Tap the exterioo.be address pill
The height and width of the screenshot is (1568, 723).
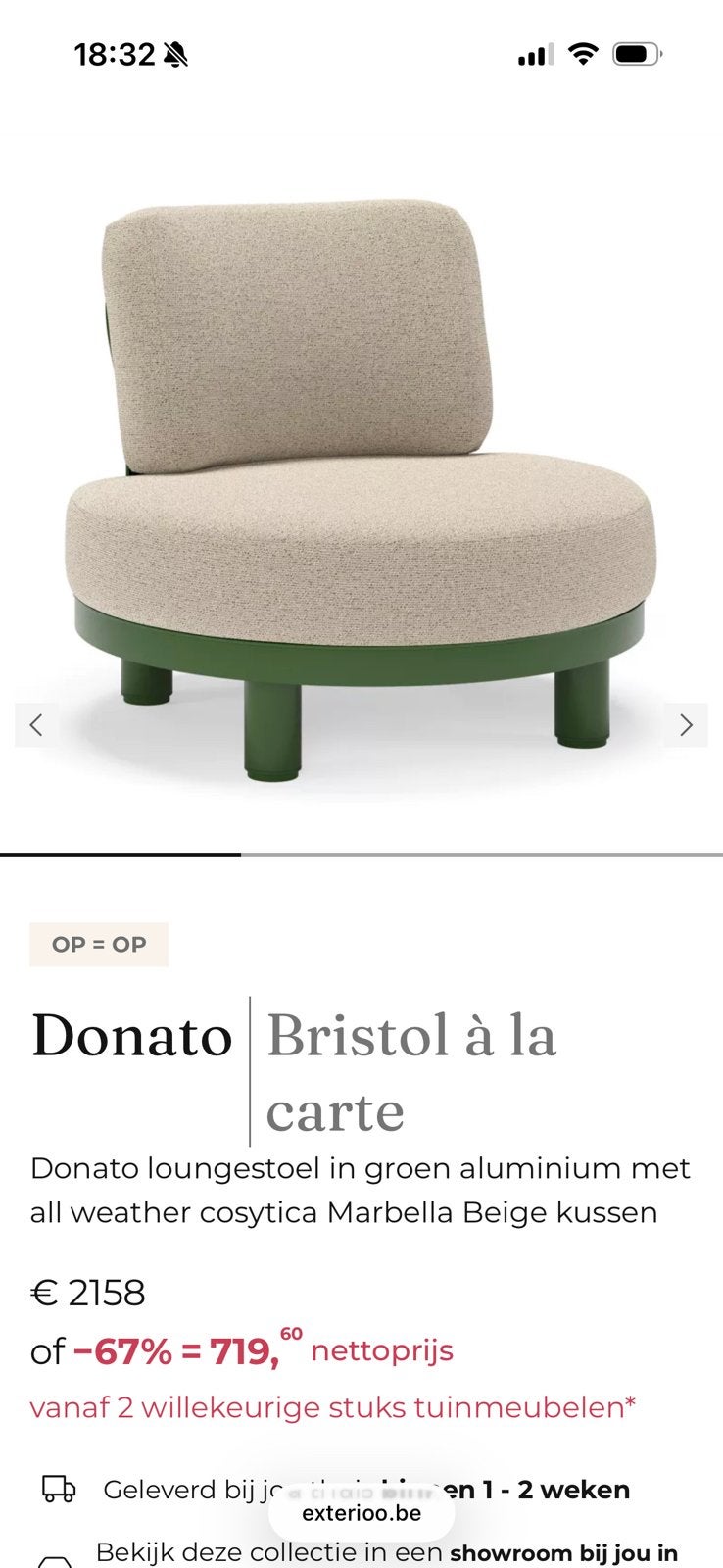(x=361, y=1513)
